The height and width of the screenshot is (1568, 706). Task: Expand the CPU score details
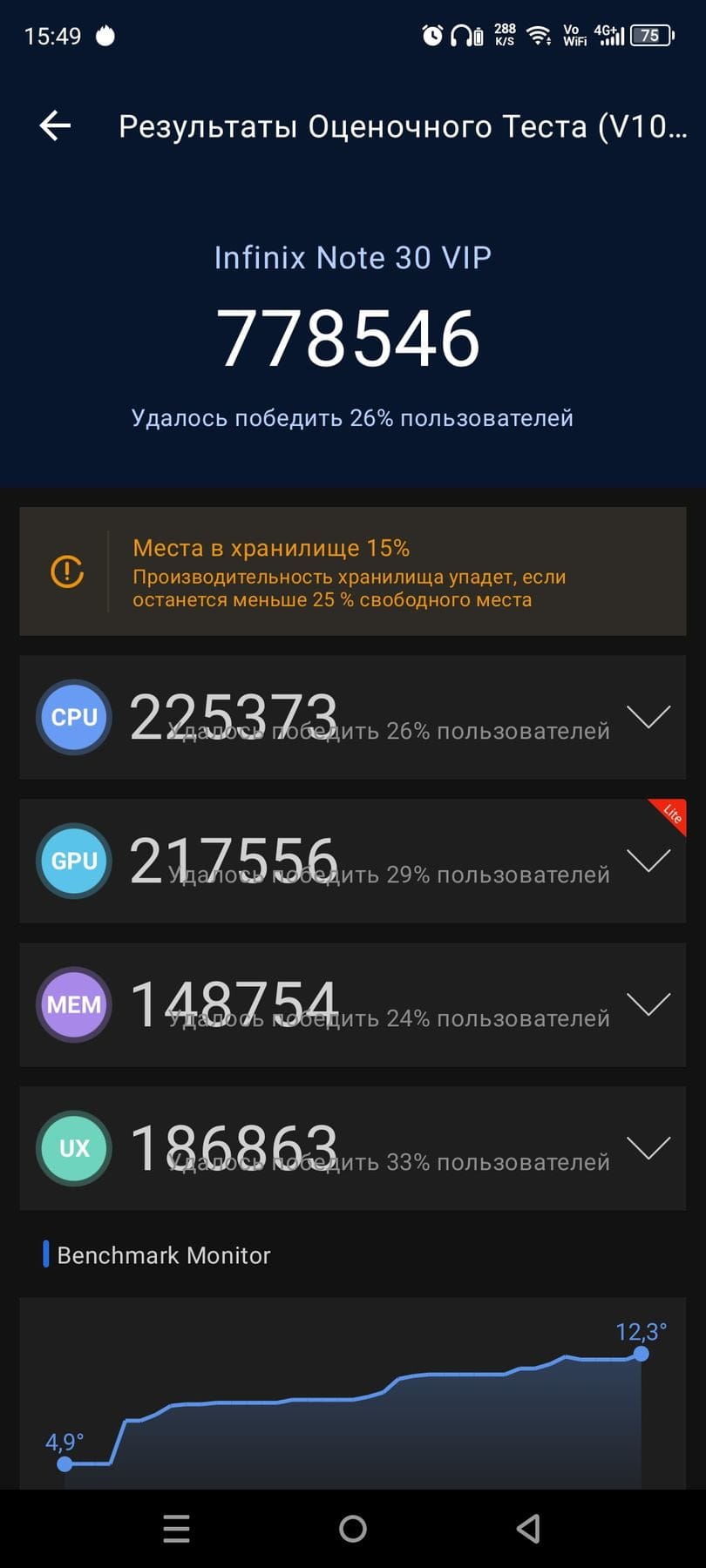648,717
